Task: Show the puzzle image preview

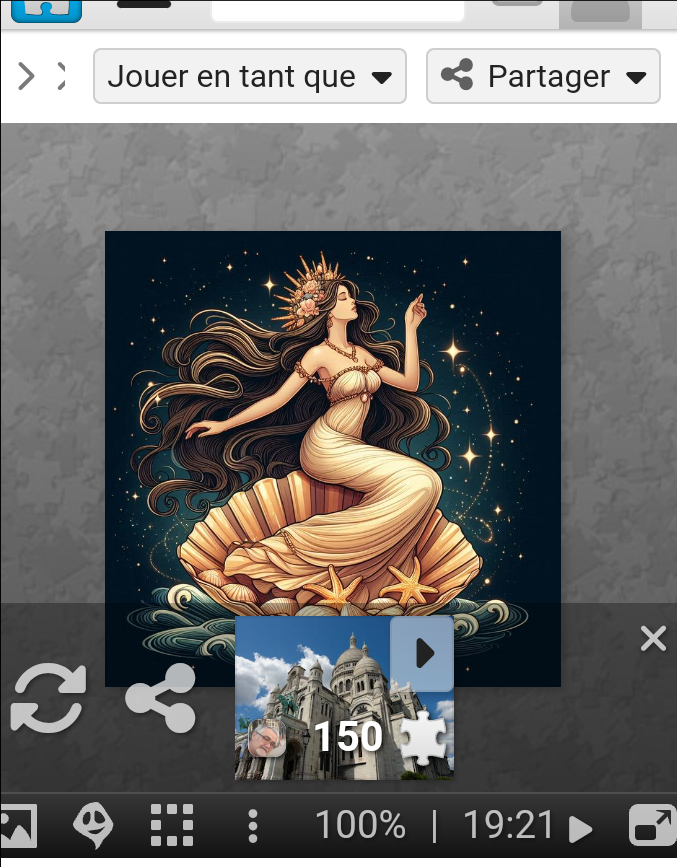Action: tap(18, 826)
